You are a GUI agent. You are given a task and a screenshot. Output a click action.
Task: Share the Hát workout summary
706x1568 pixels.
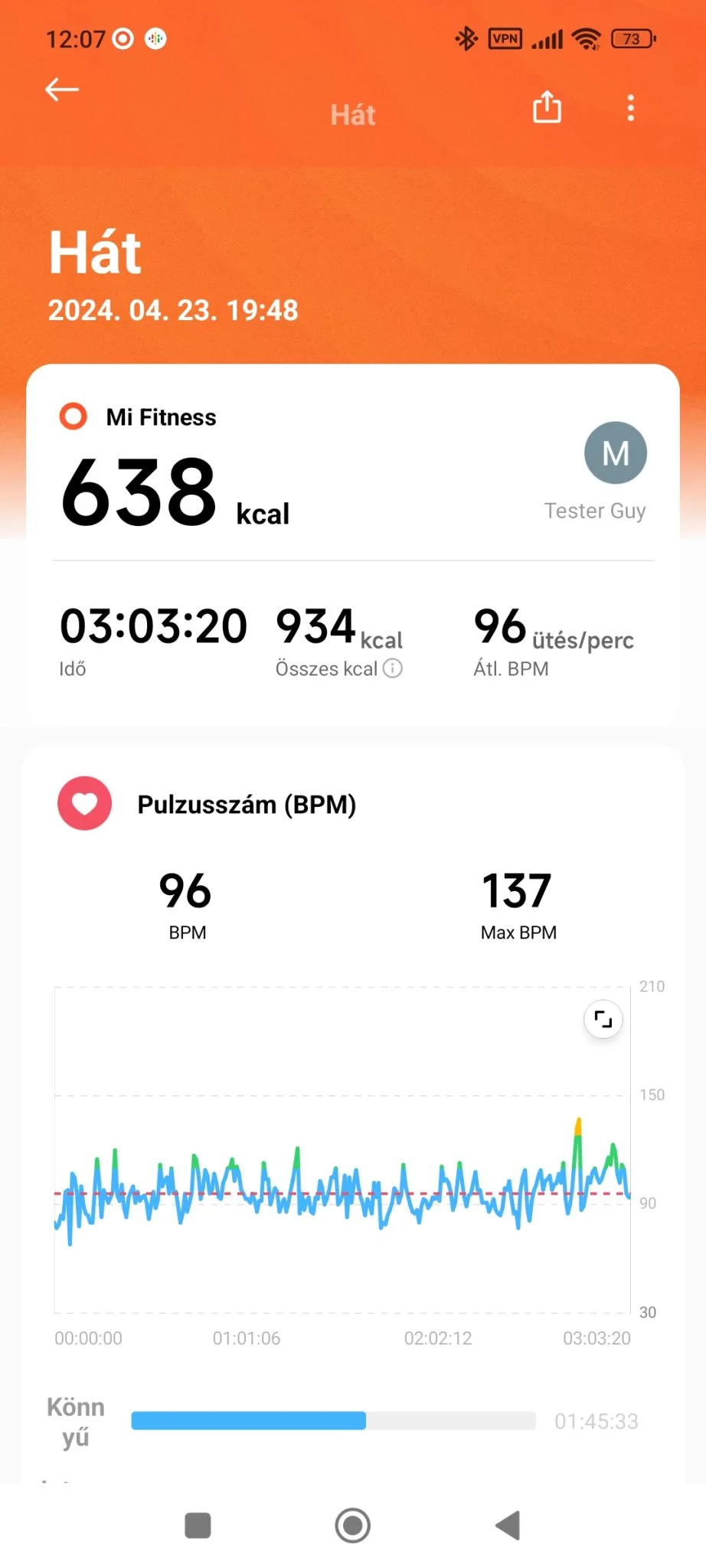click(547, 107)
